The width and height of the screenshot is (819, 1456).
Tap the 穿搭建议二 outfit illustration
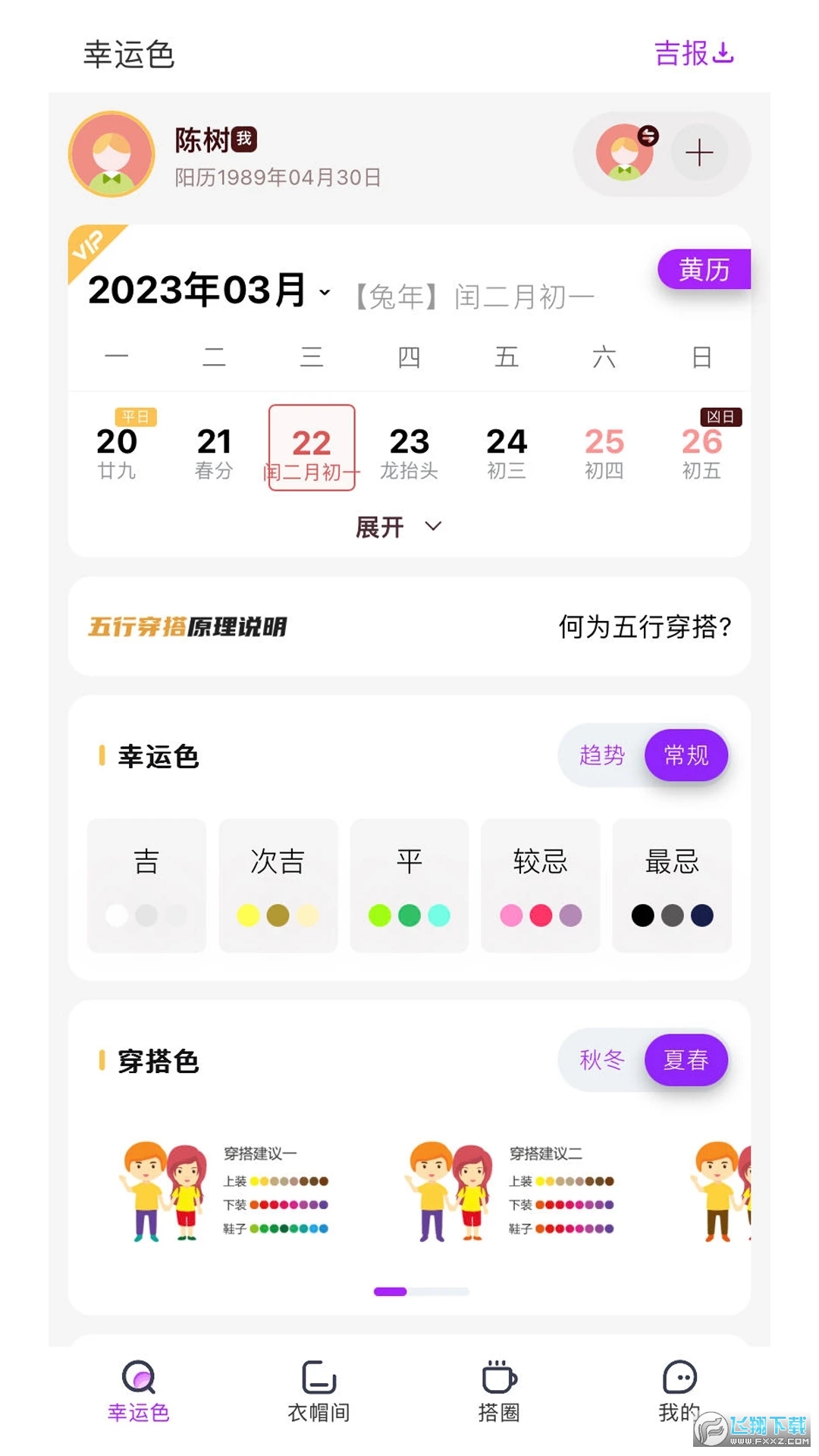pyautogui.click(x=450, y=1191)
